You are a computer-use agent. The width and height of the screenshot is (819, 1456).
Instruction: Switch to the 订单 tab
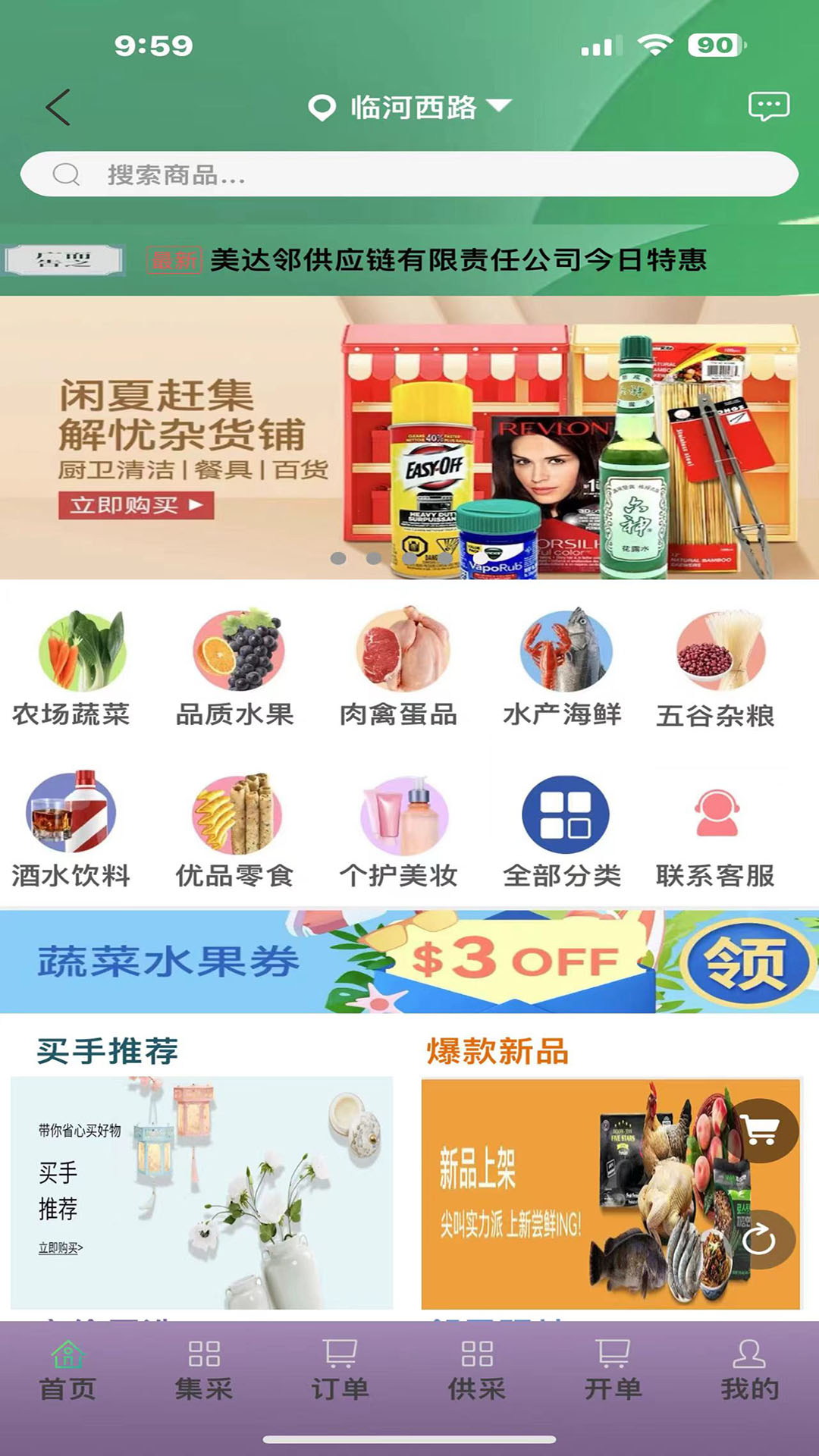point(340,1370)
